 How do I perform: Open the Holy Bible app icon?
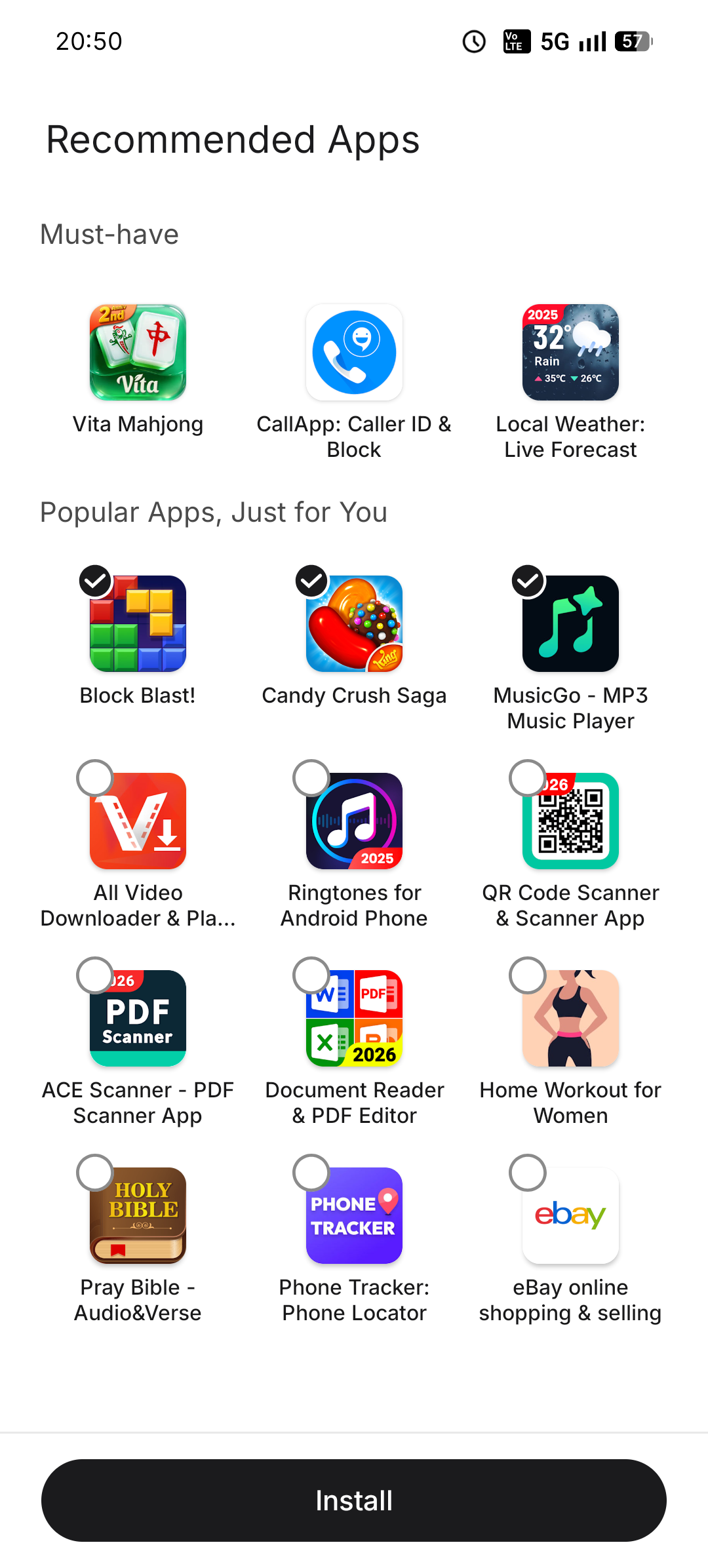(x=138, y=1215)
